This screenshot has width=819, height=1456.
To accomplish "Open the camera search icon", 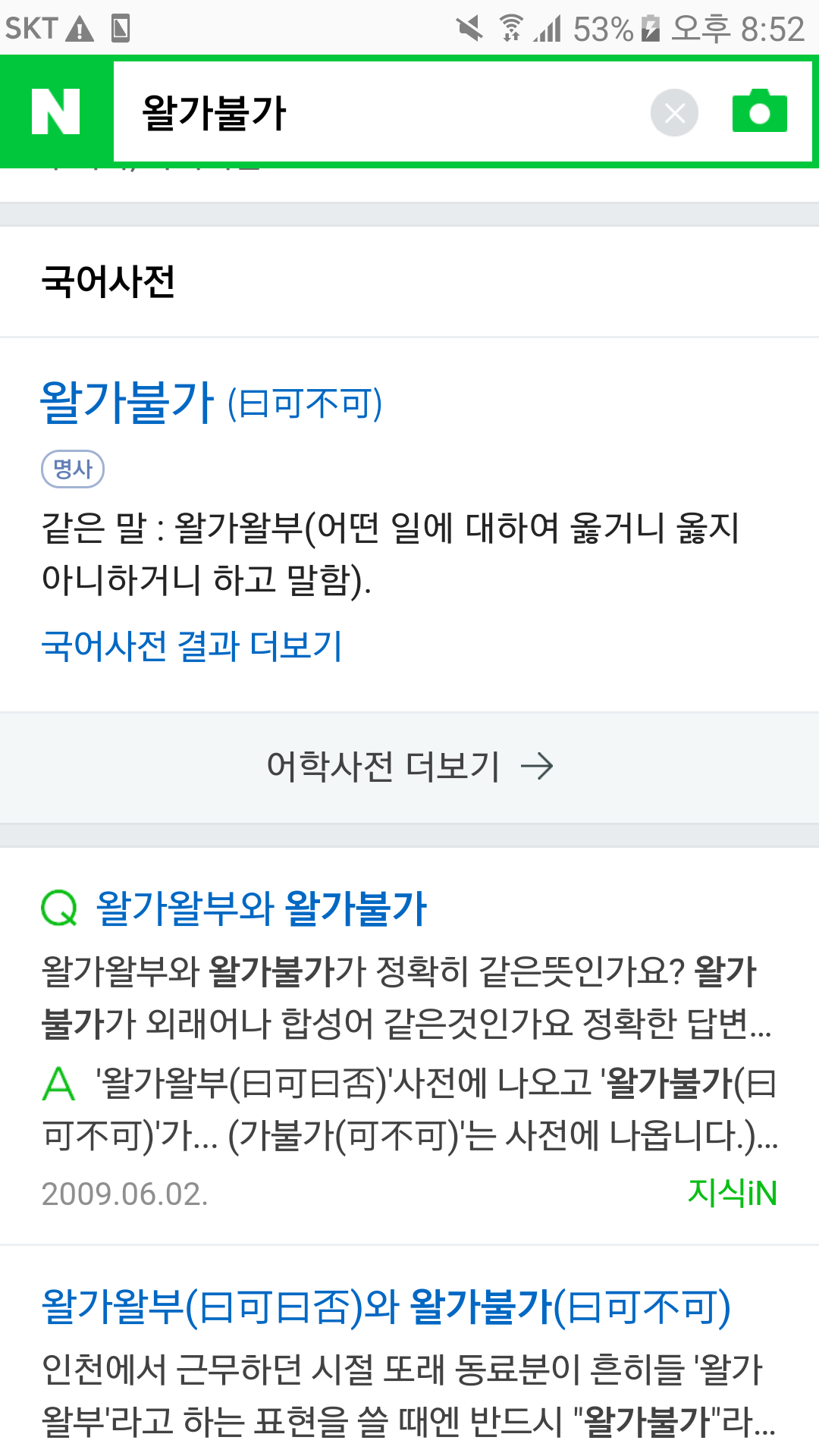I will tap(759, 111).
